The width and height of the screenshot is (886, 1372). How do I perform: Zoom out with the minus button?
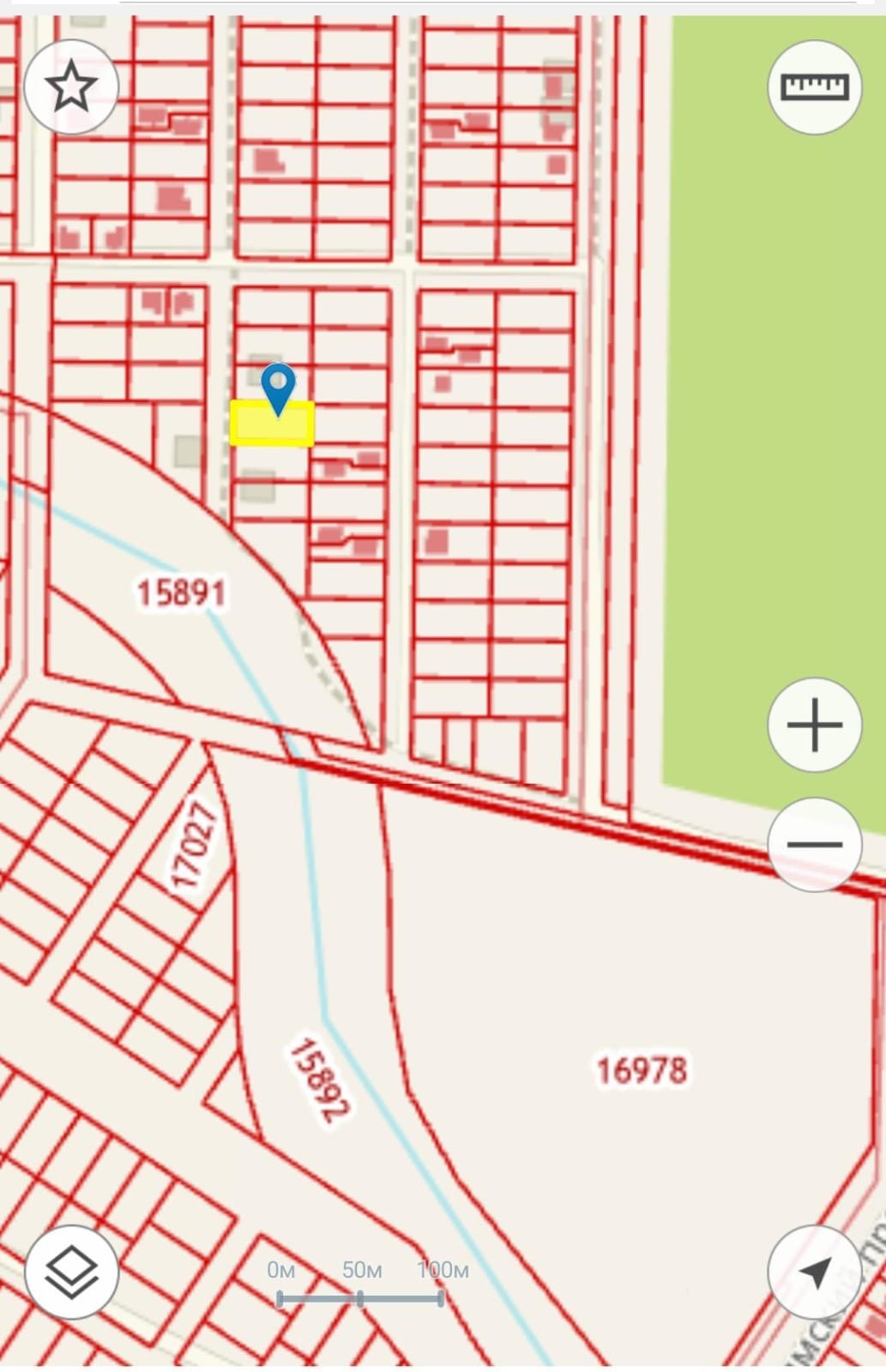click(814, 845)
